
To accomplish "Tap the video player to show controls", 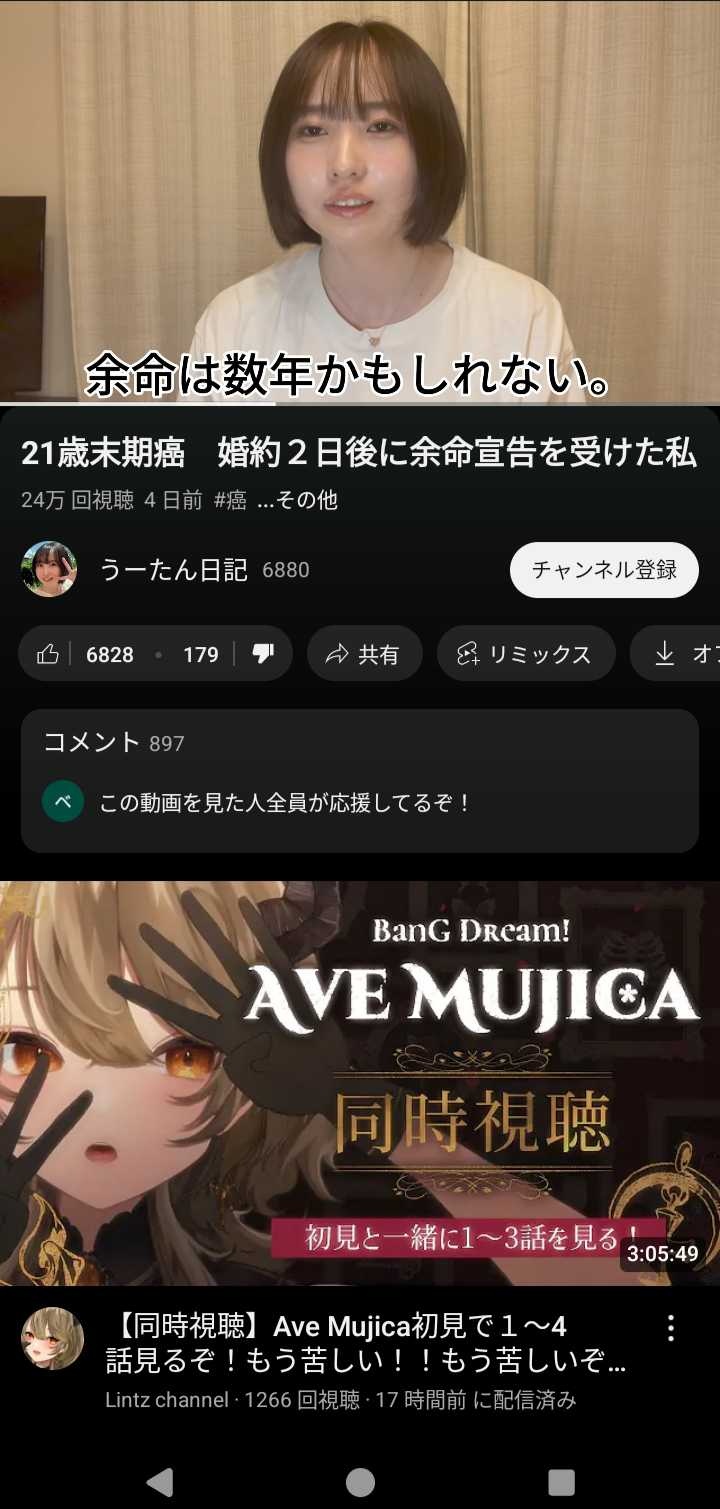I will 360,200.
